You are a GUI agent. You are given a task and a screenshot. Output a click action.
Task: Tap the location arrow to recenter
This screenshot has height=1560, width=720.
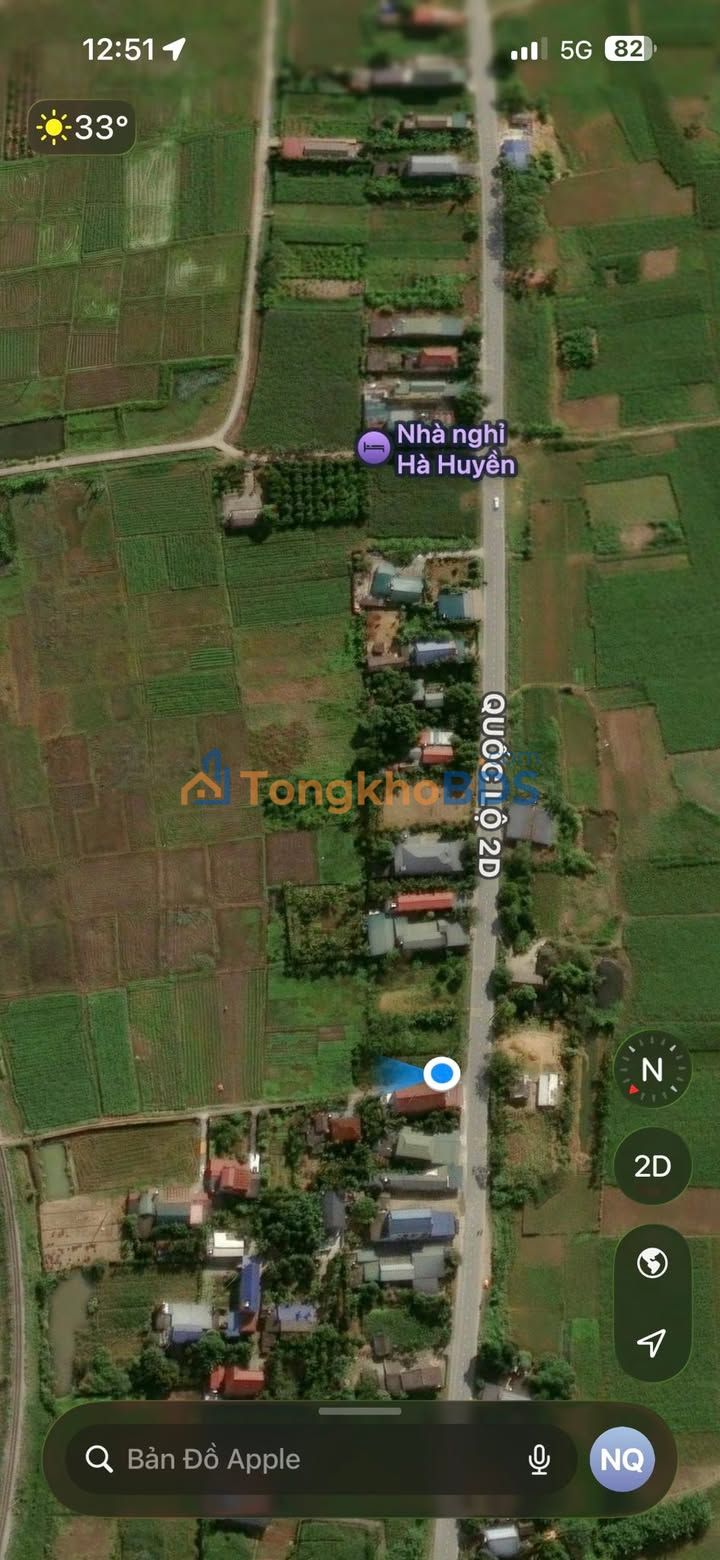652,1342
